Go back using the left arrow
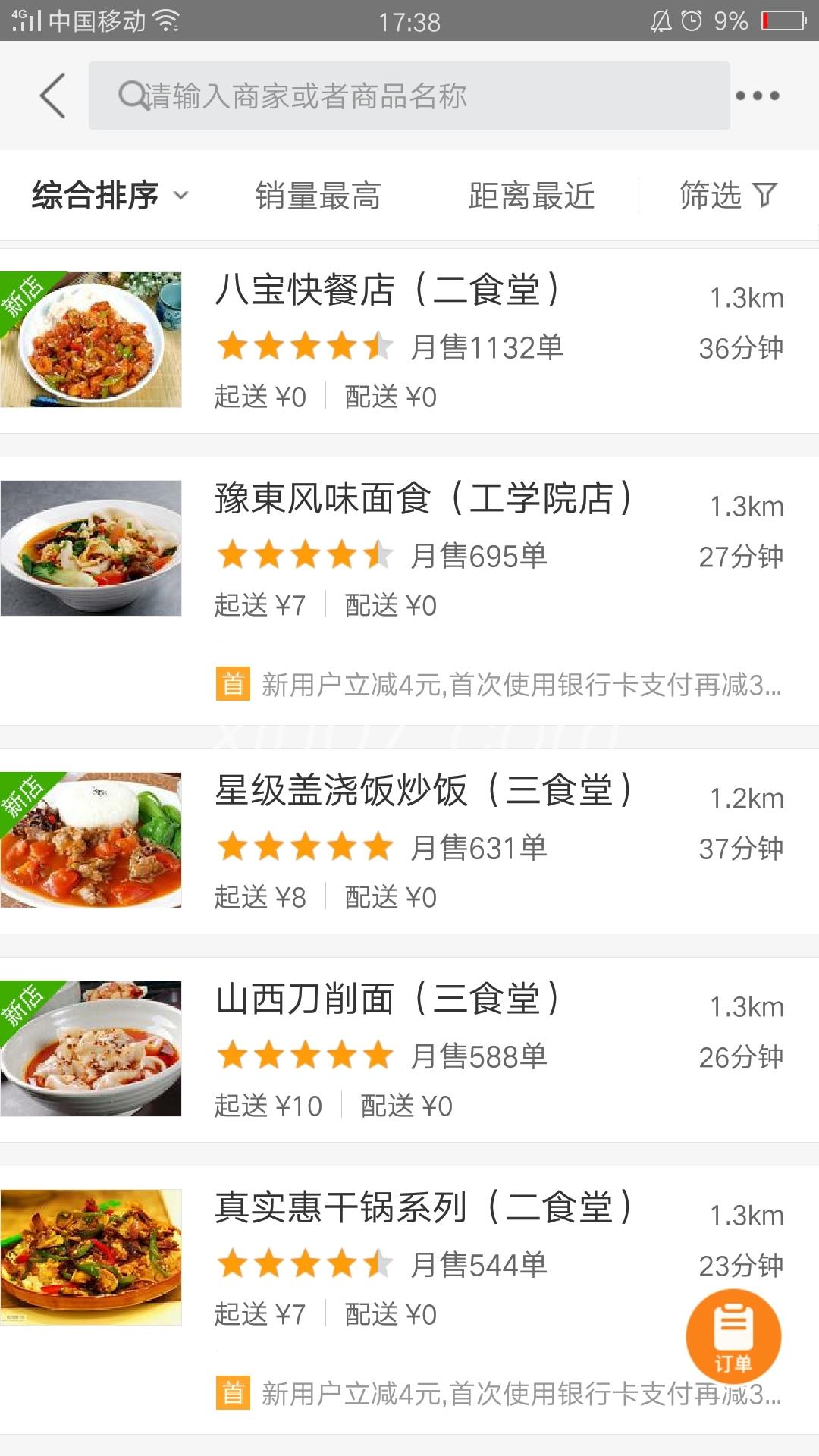The width and height of the screenshot is (819, 1456). pos(53,96)
